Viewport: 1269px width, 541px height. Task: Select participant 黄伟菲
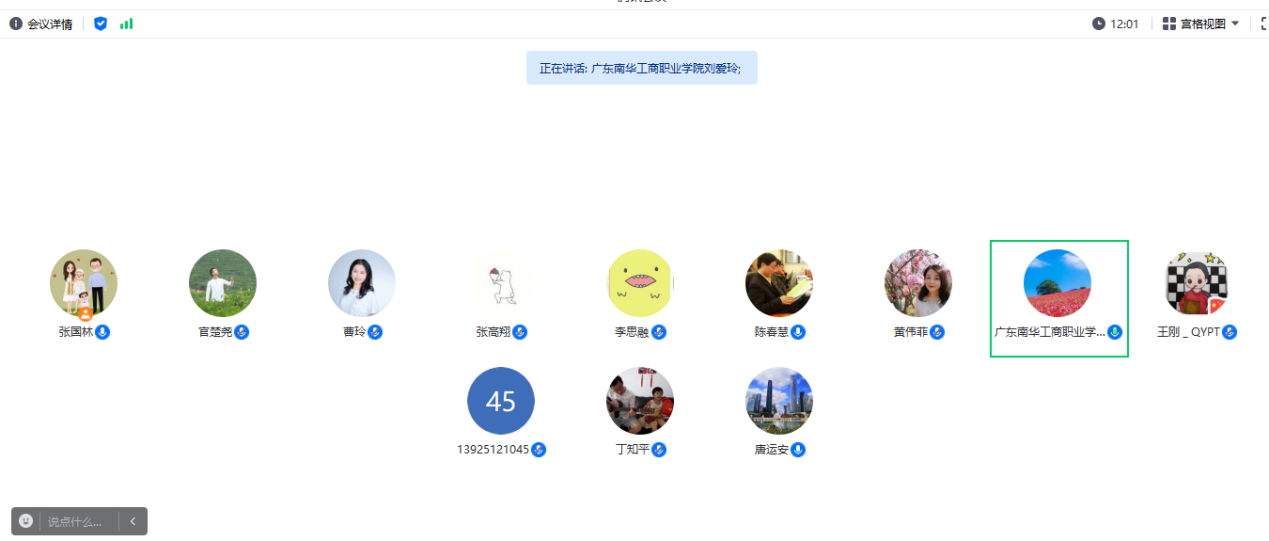918,284
